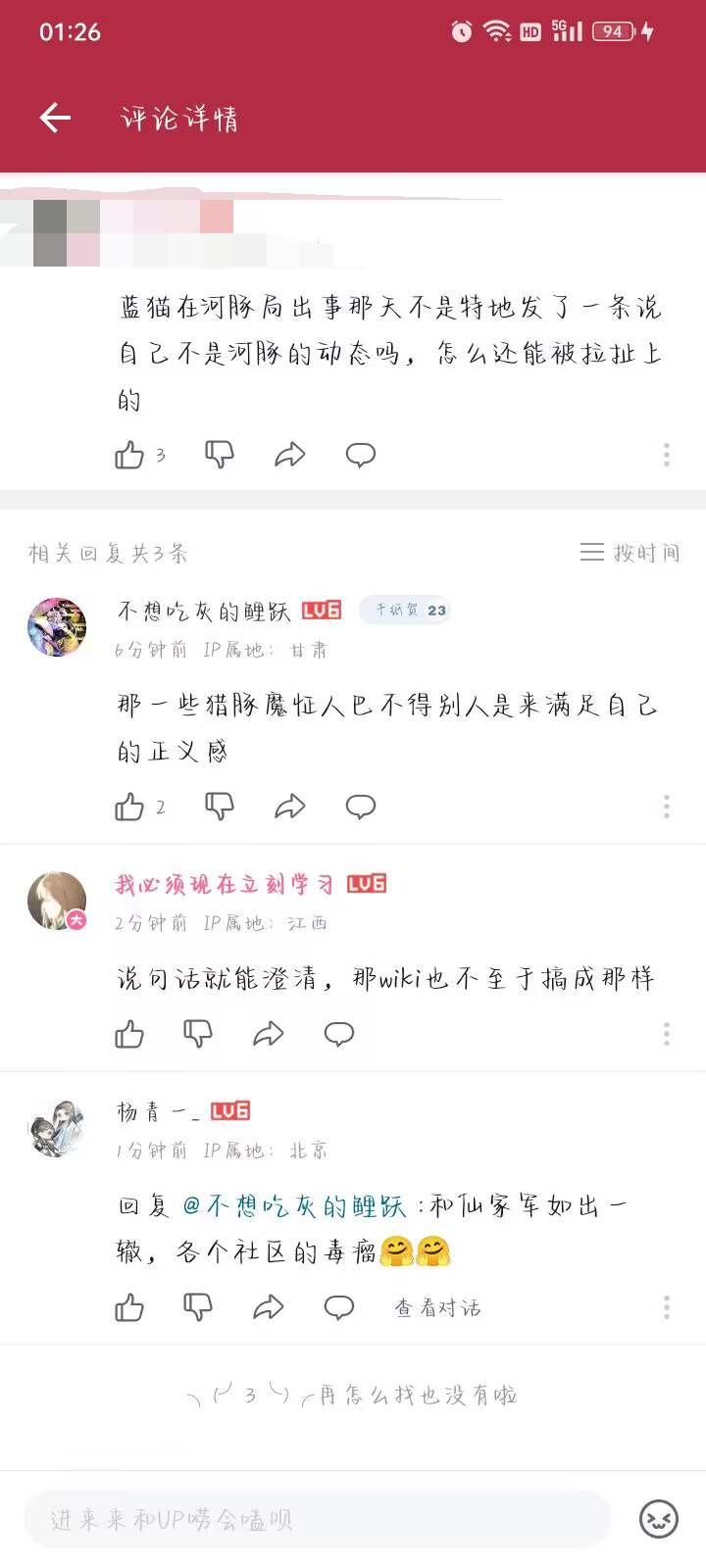Focus the comment input 进来来和UP唠会嗑呗
706x1568 pixels.
point(314,1520)
